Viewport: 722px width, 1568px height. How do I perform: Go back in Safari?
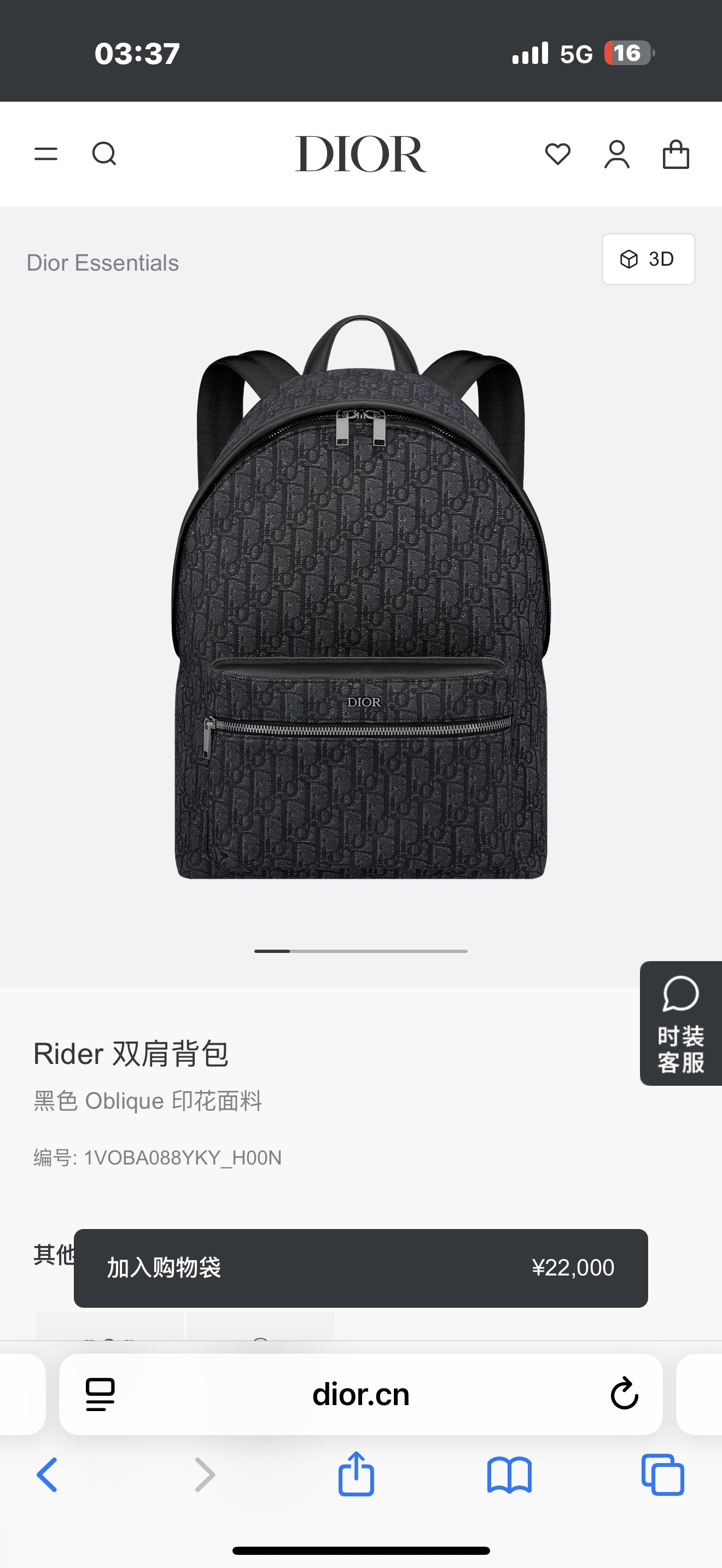coord(48,1475)
